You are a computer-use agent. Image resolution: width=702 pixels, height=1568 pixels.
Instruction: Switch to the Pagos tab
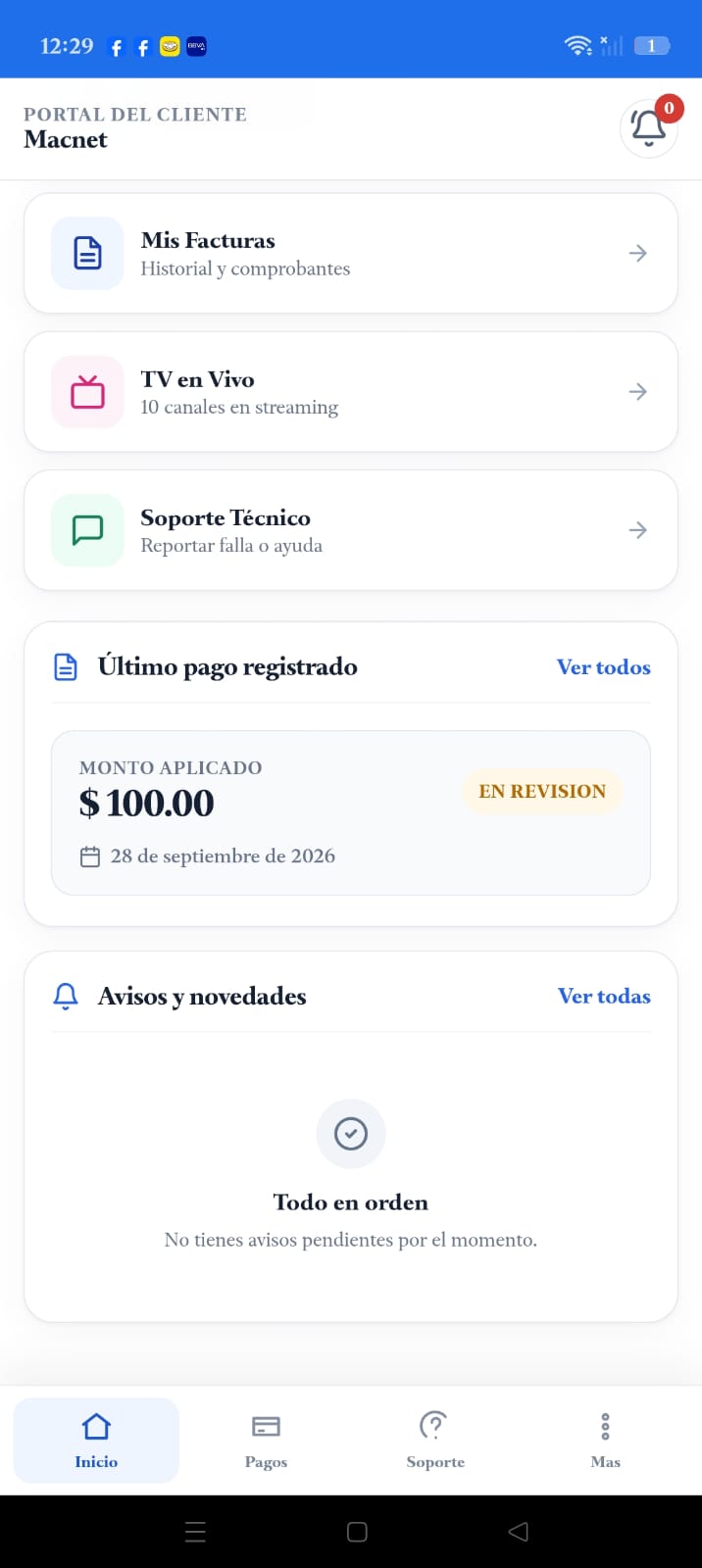pyautogui.click(x=266, y=1441)
